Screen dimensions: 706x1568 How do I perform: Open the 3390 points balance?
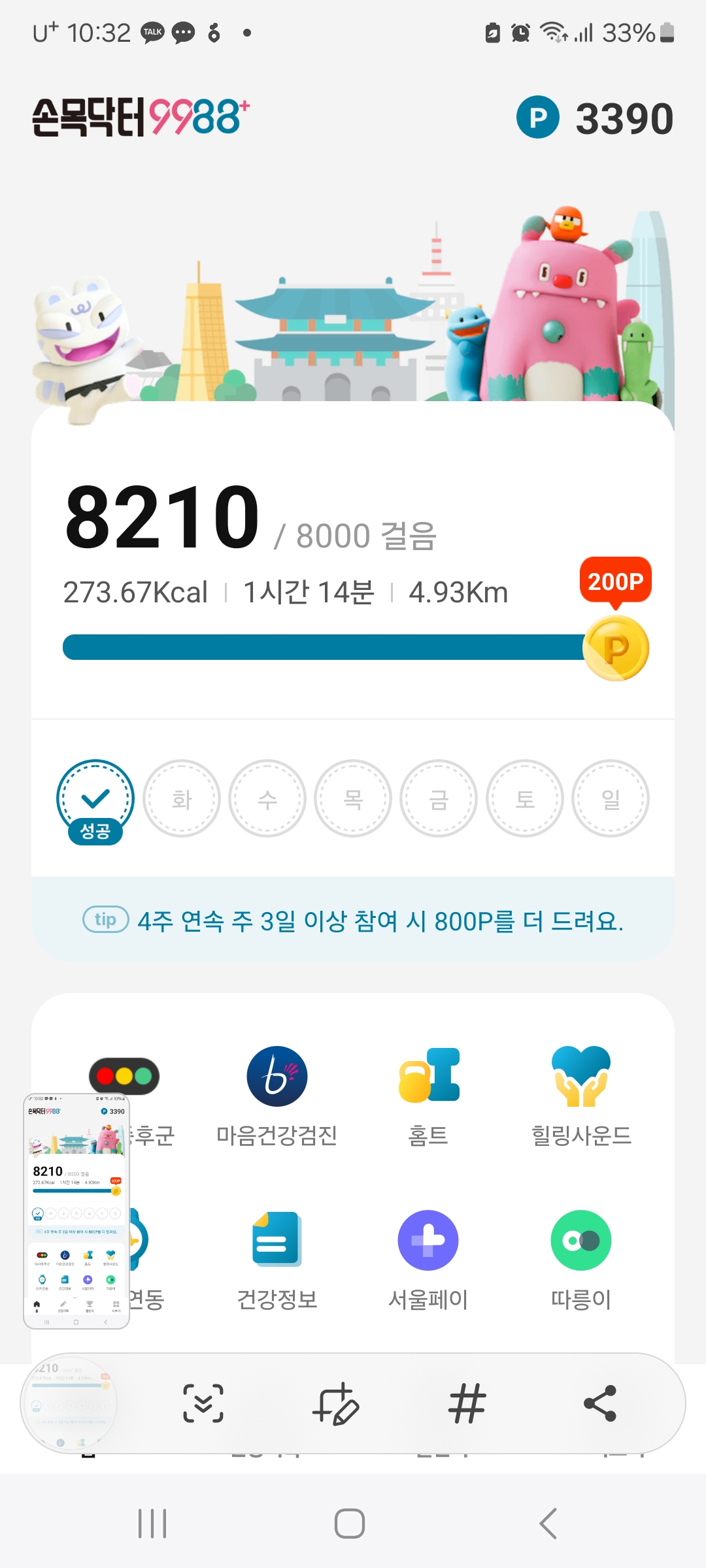(595, 118)
